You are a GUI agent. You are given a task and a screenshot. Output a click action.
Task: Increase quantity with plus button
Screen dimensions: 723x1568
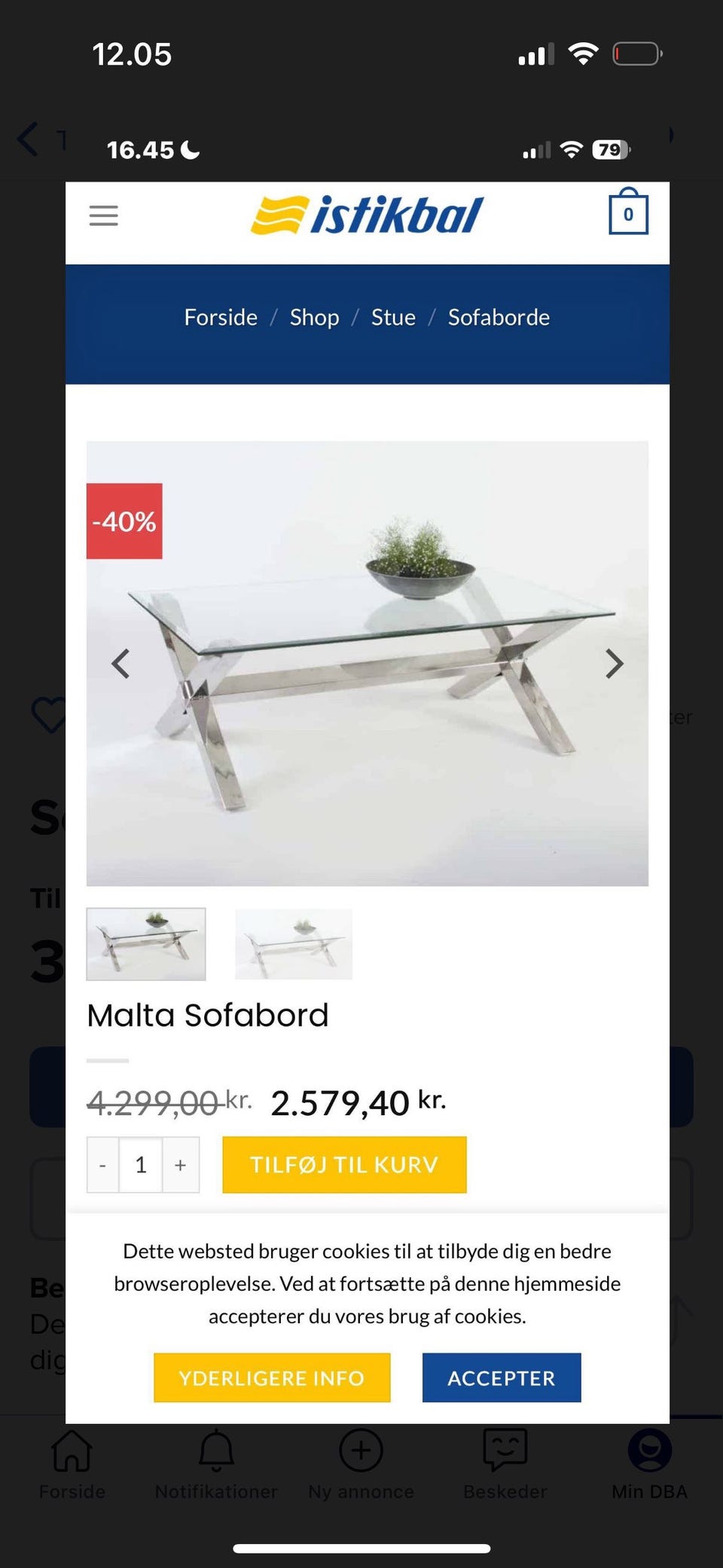[180, 1165]
